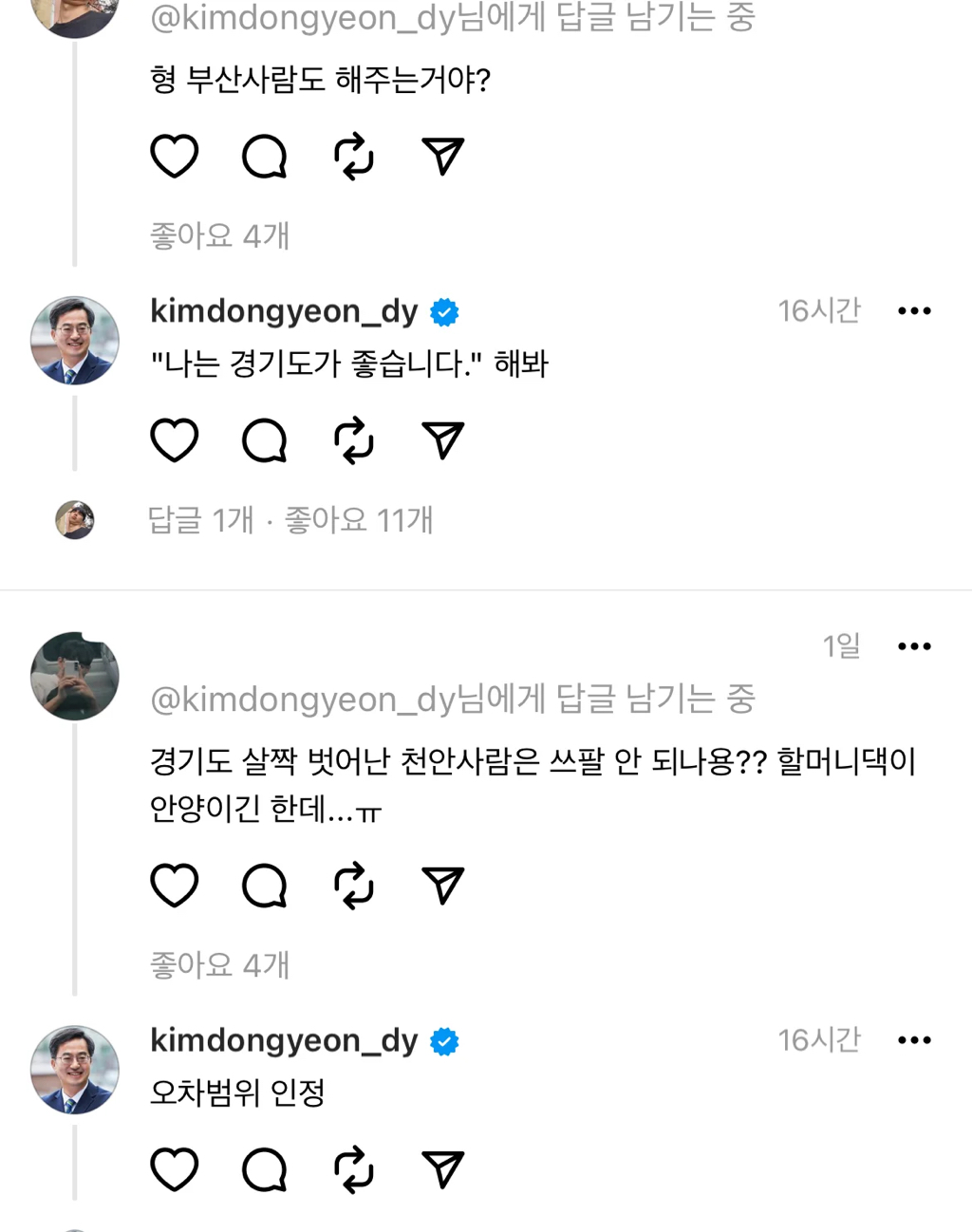Send the top reply using the paper plane icon

click(441, 156)
